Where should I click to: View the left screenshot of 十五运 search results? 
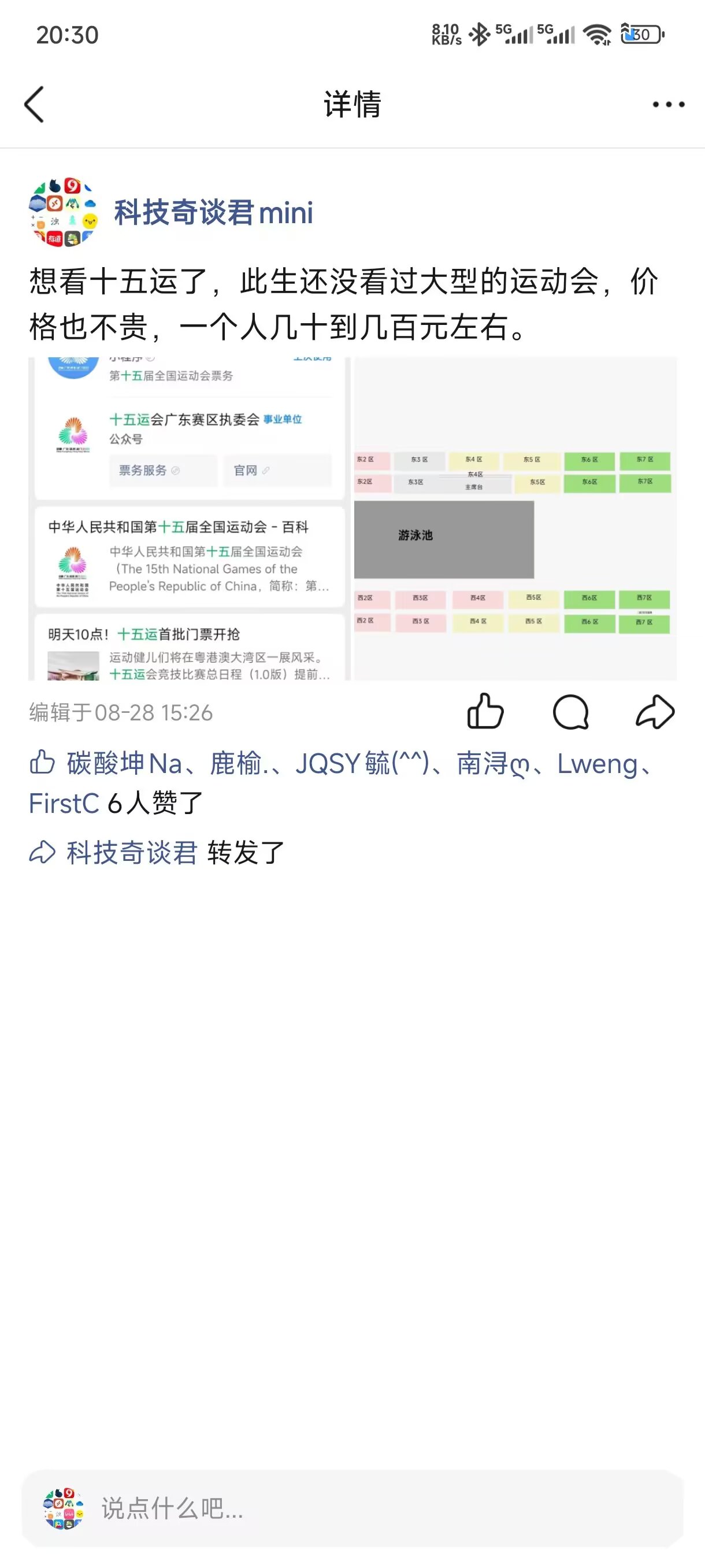click(x=187, y=519)
